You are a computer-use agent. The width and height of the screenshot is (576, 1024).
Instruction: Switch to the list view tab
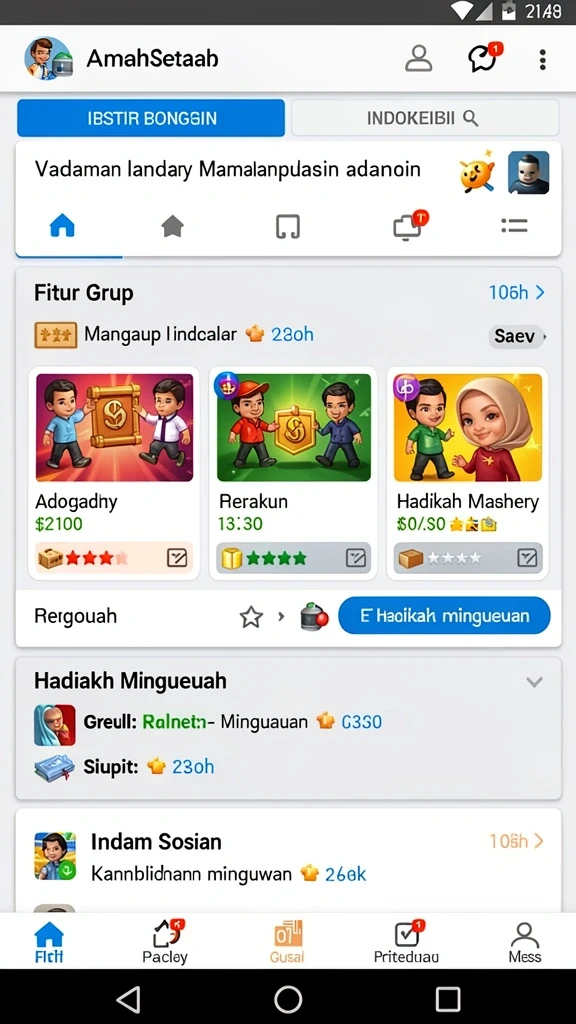(x=514, y=226)
